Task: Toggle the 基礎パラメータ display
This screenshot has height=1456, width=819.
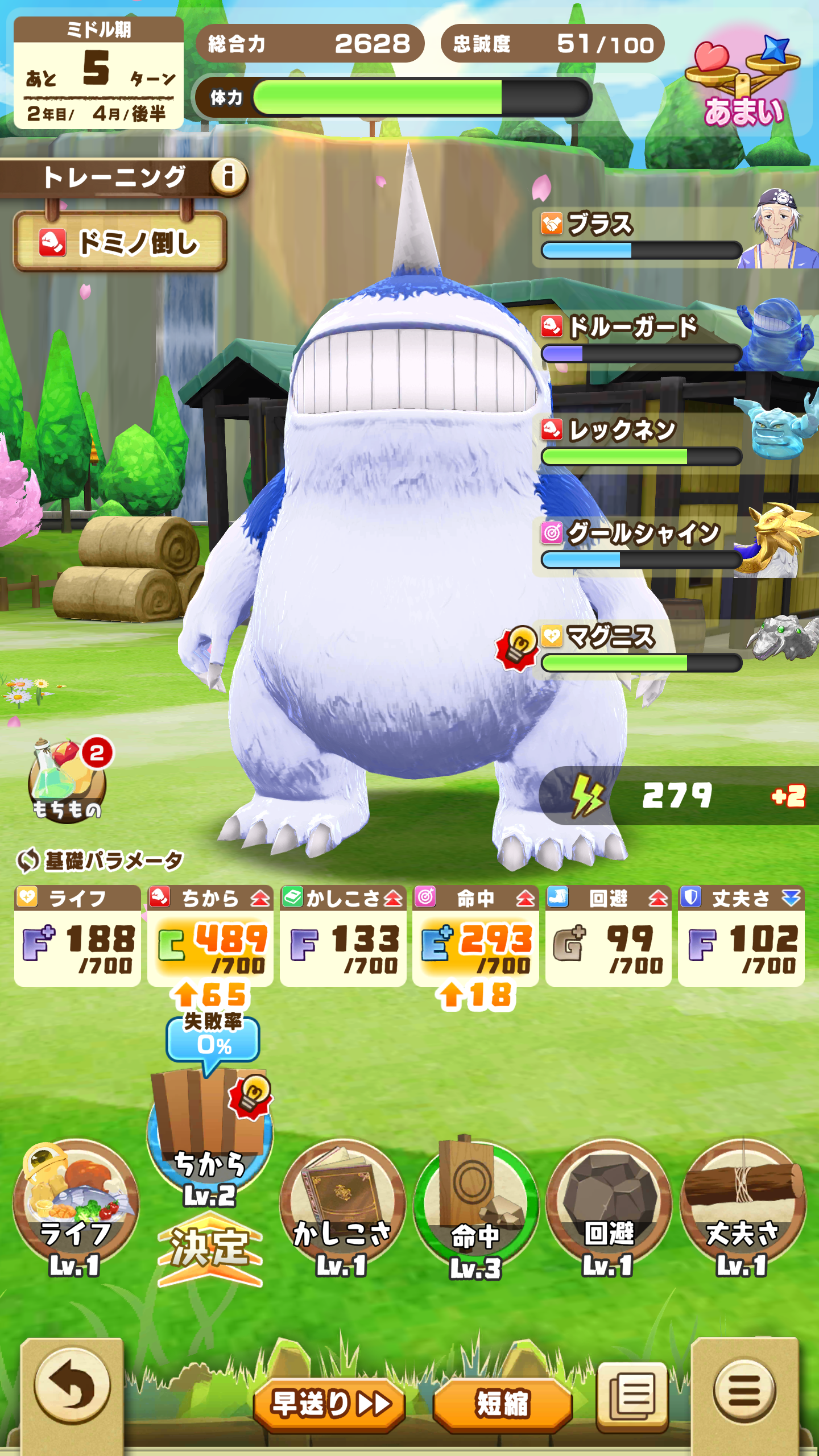Action: coord(100,861)
